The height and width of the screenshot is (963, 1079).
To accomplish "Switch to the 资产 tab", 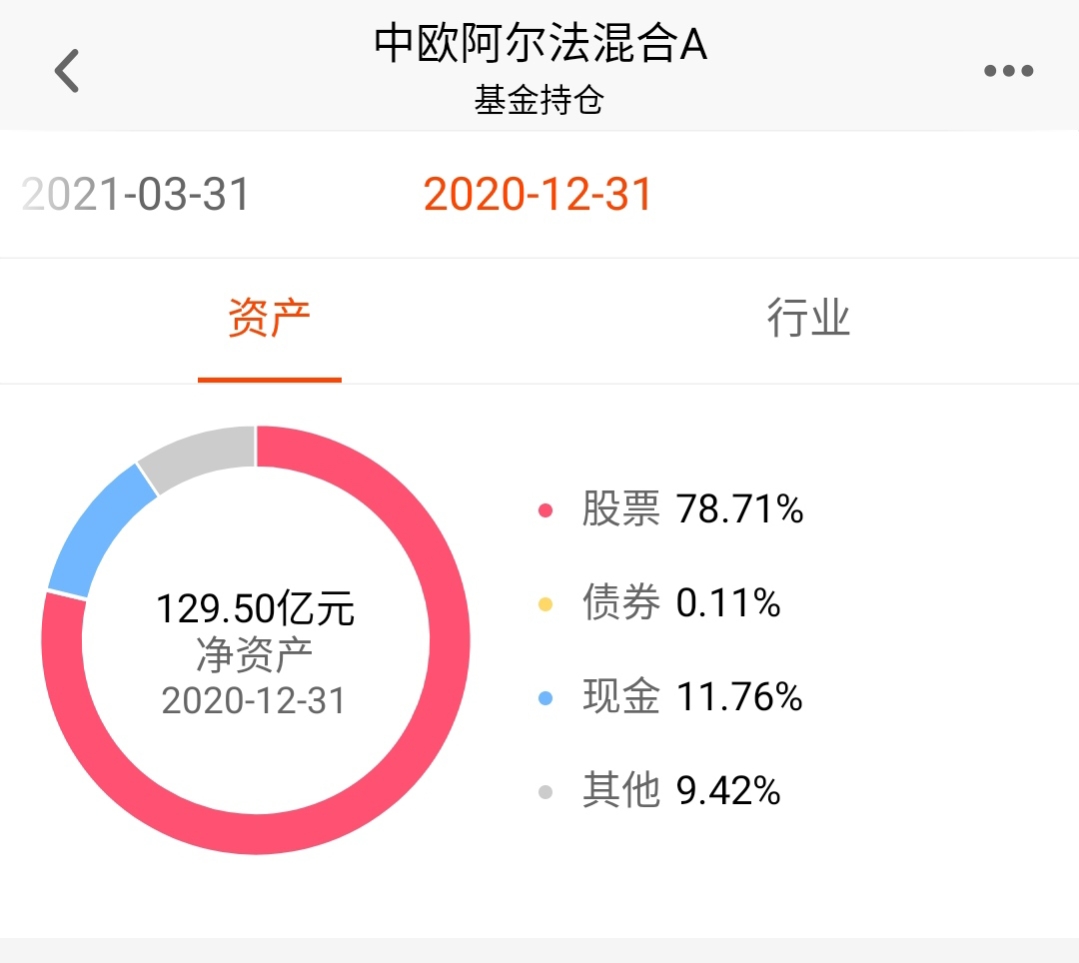I will (x=269, y=320).
